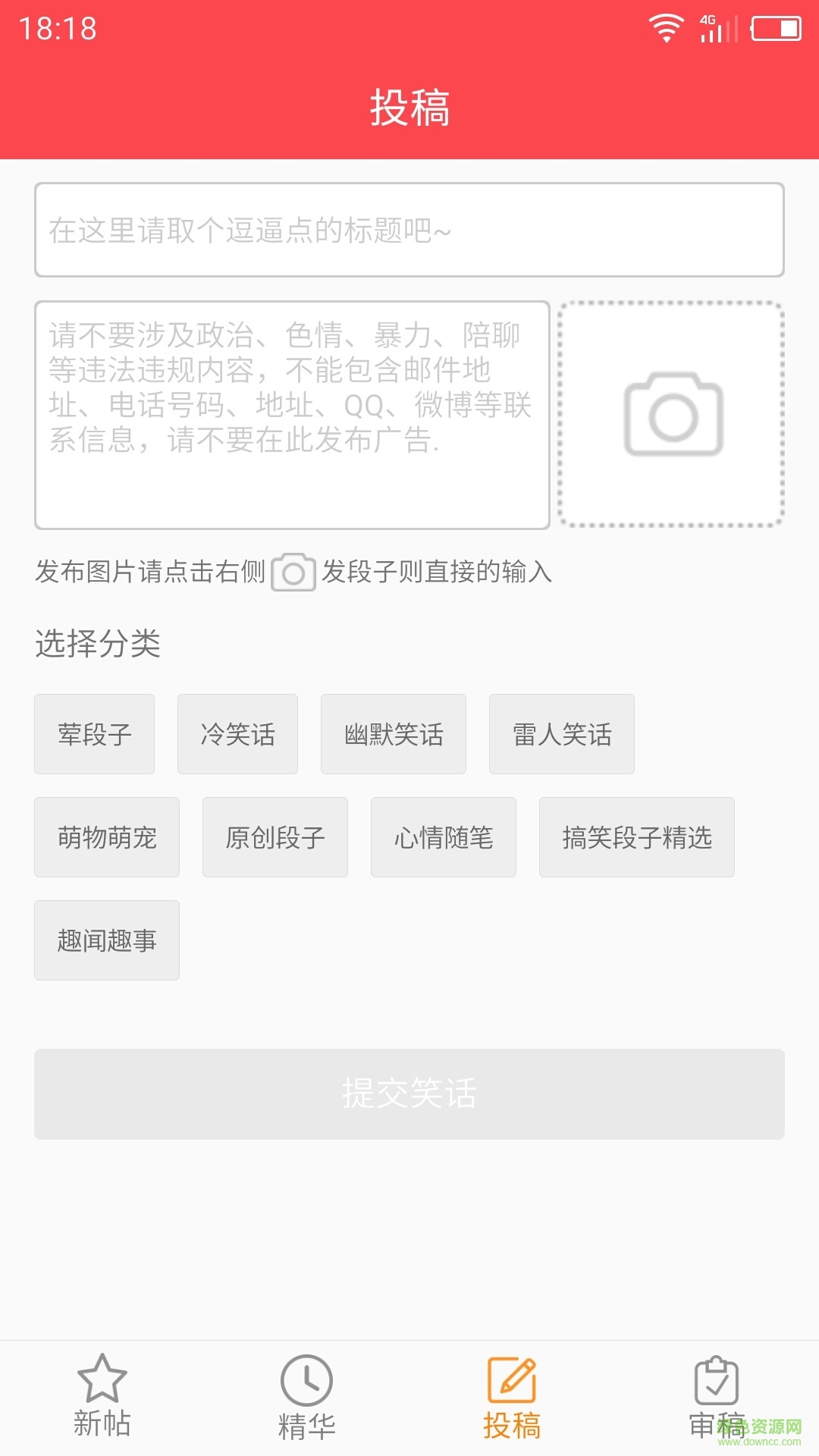Tap the title input field

point(409,230)
